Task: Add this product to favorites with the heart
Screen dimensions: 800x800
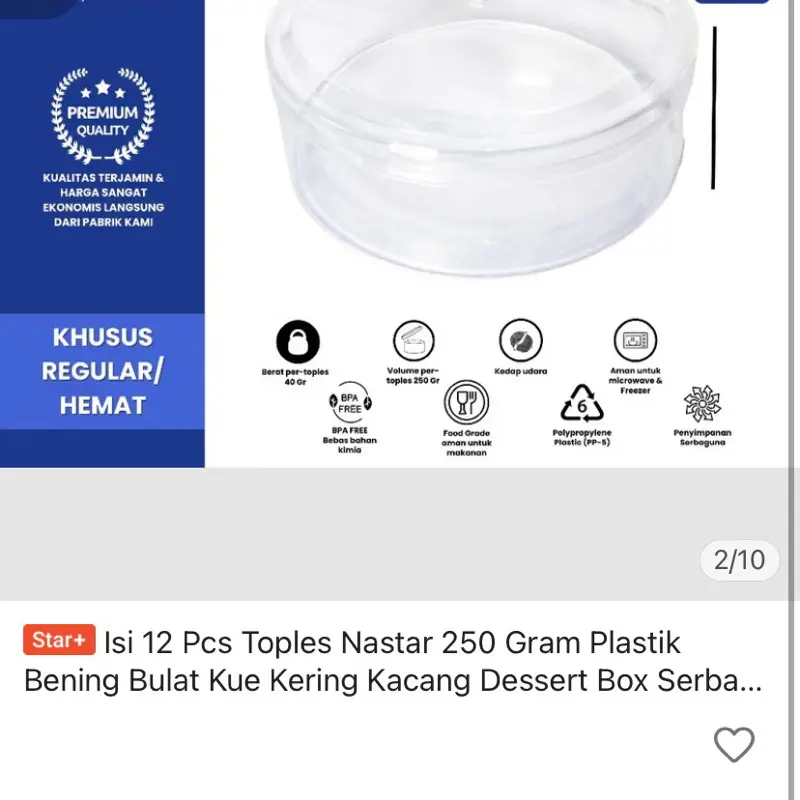Action: coord(733,745)
